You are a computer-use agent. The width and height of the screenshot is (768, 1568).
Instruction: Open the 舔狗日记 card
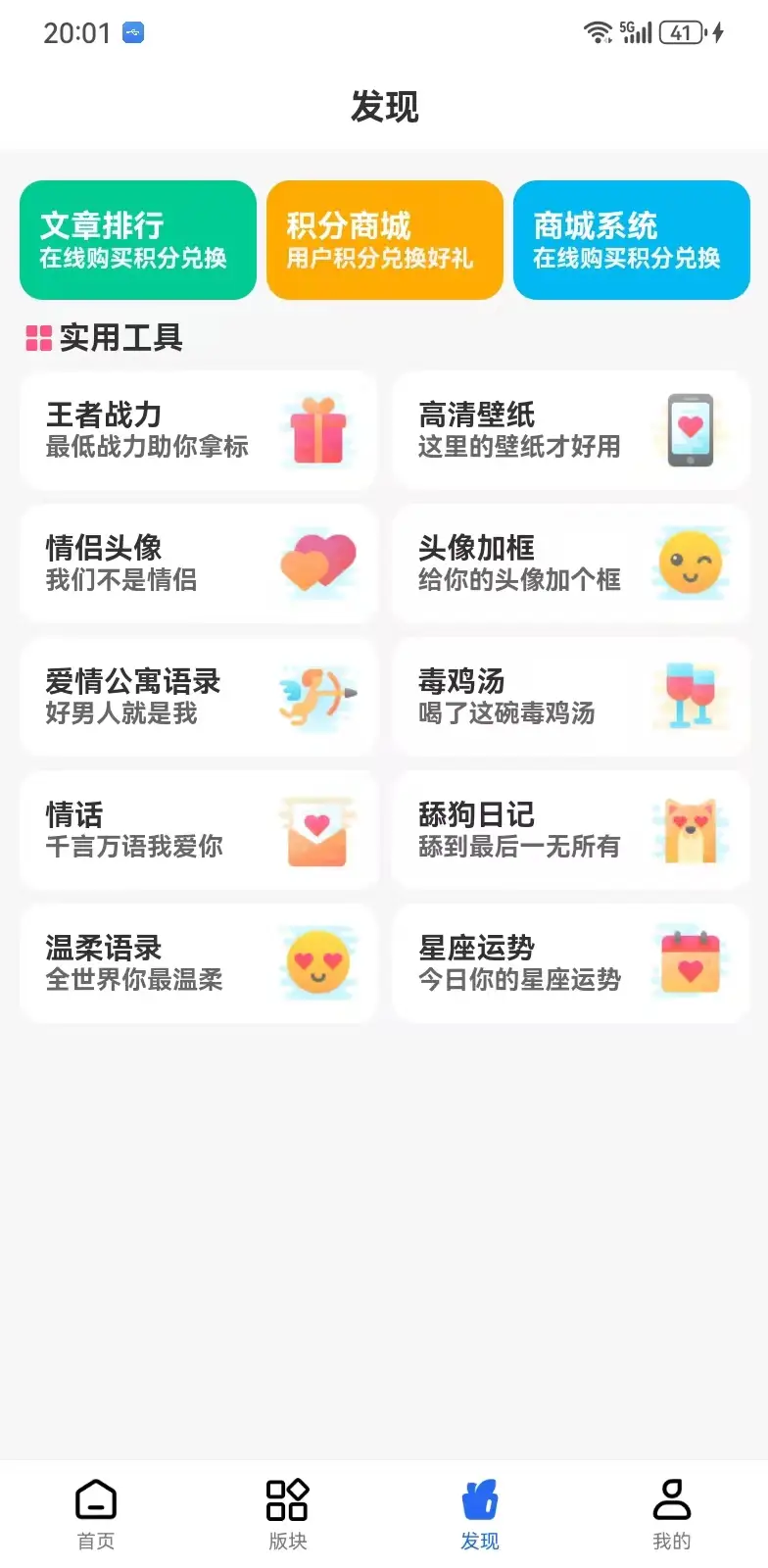pos(571,830)
